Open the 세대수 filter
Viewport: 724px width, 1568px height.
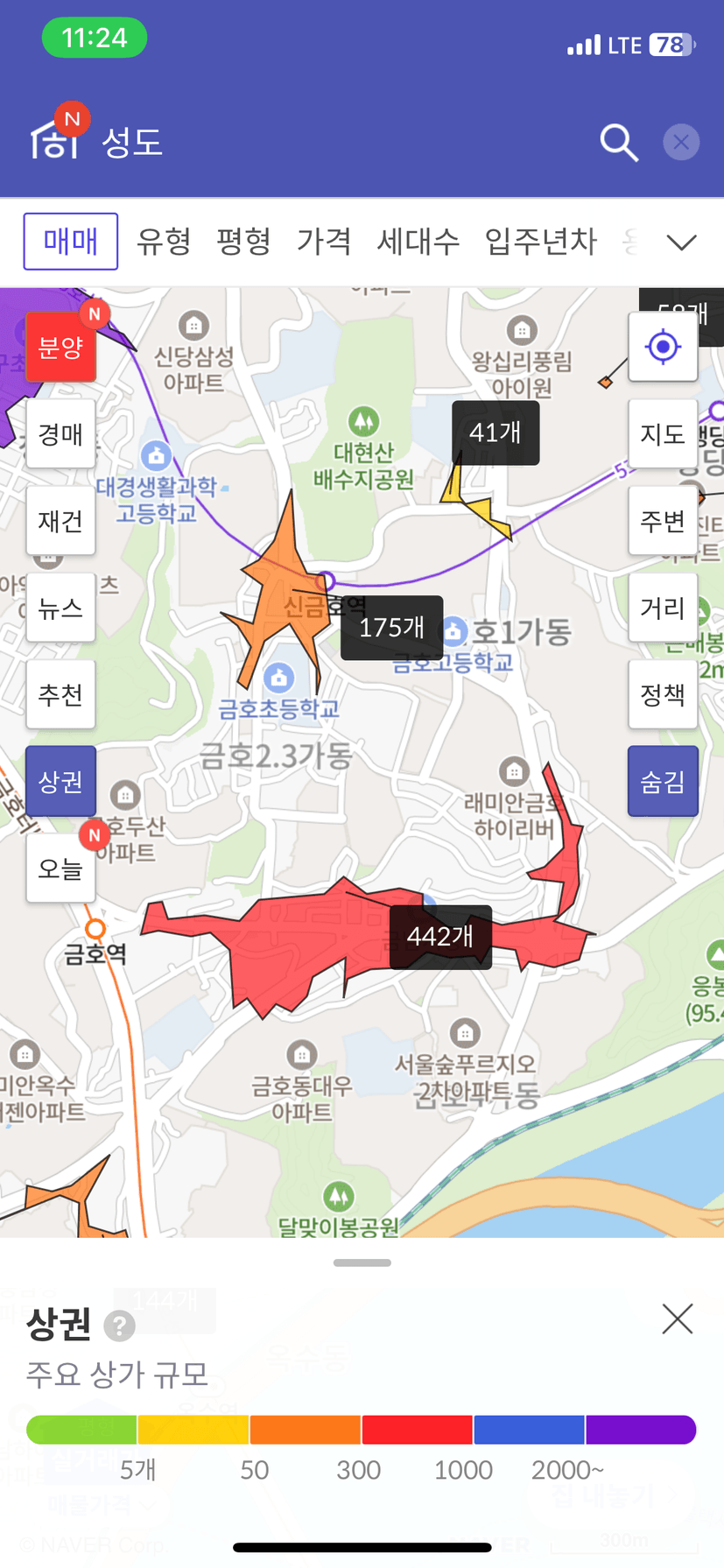pyautogui.click(x=418, y=242)
